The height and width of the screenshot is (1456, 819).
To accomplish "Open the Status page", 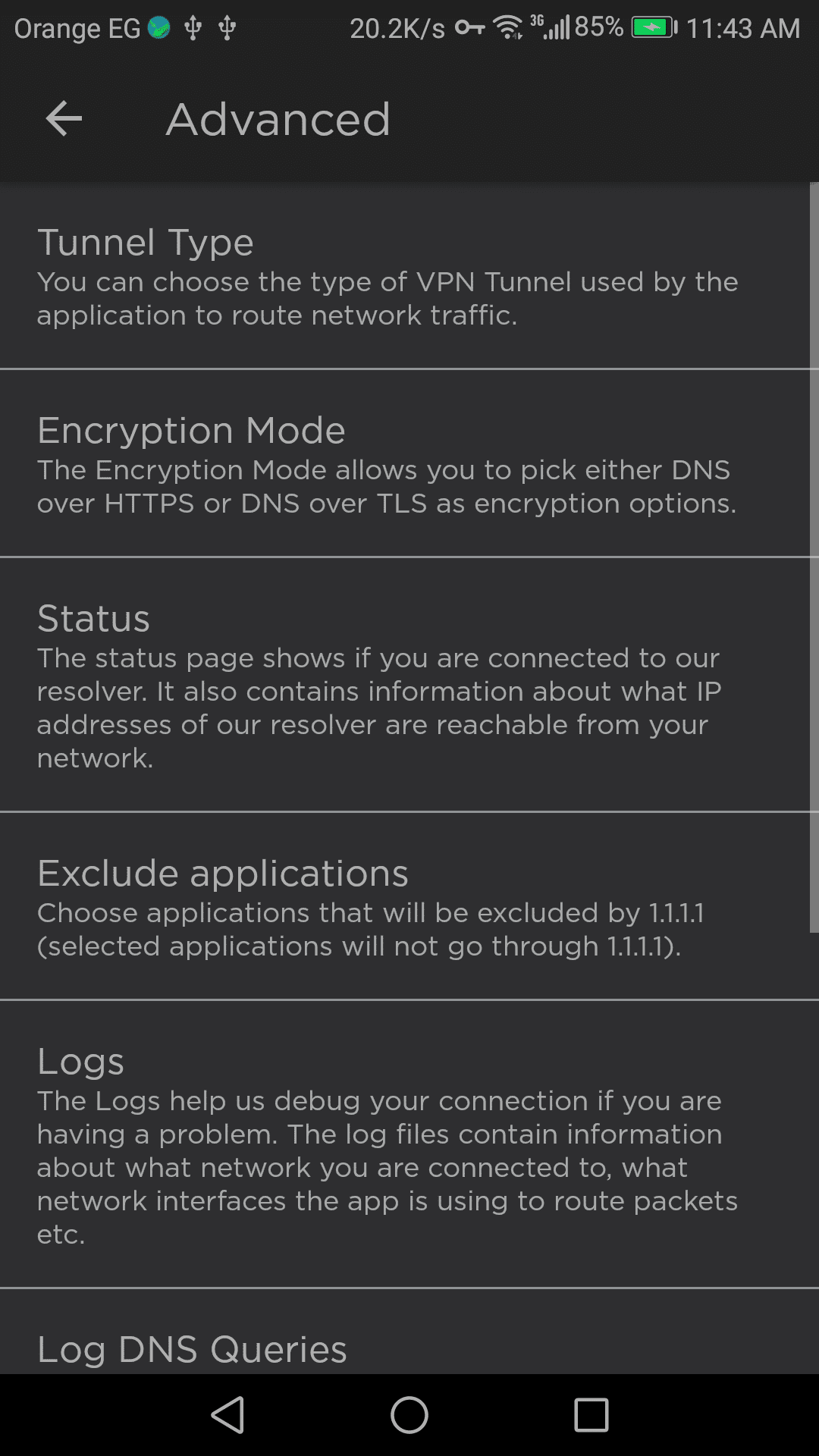I will pyautogui.click(x=402, y=686).
